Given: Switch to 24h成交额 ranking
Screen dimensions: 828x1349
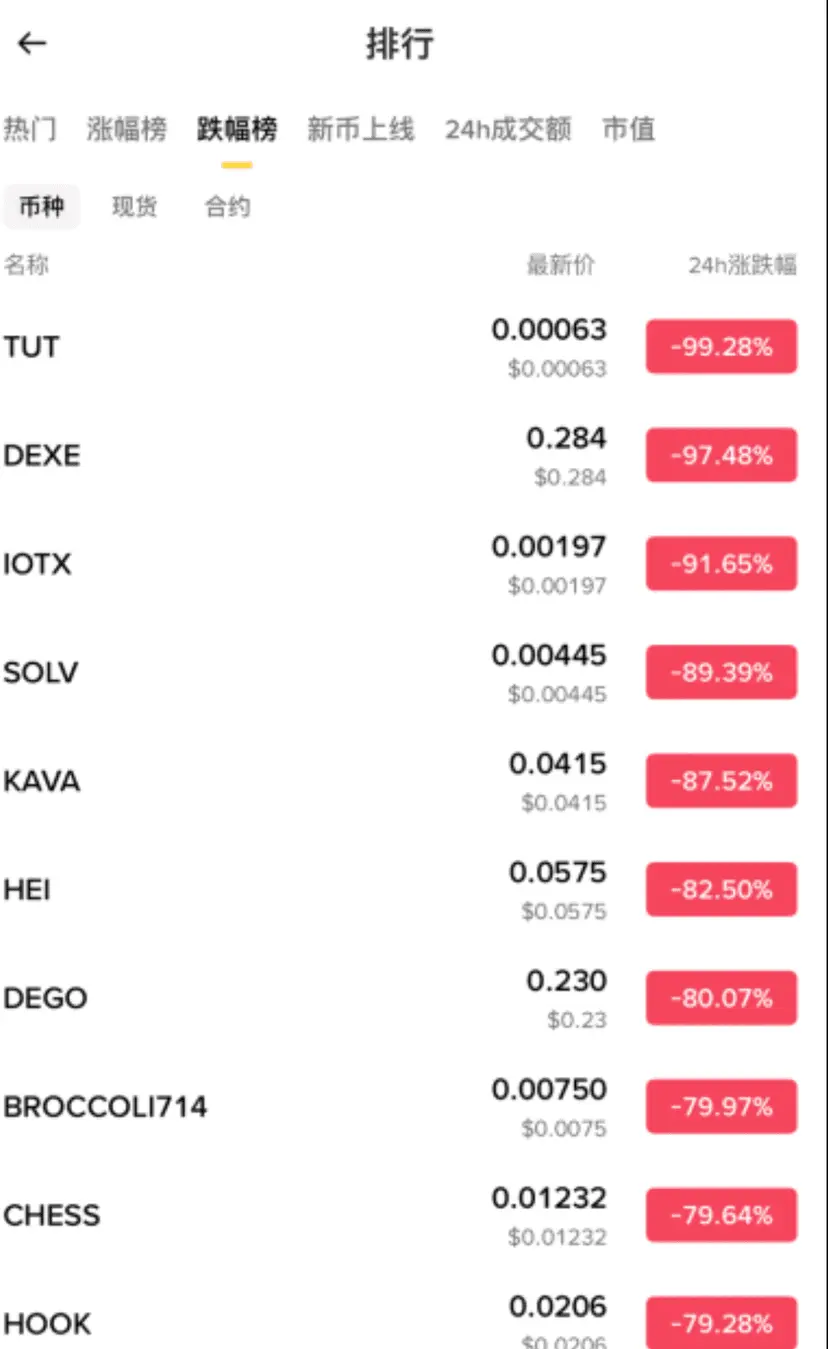Looking at the screenshot, I should point(508,129).
